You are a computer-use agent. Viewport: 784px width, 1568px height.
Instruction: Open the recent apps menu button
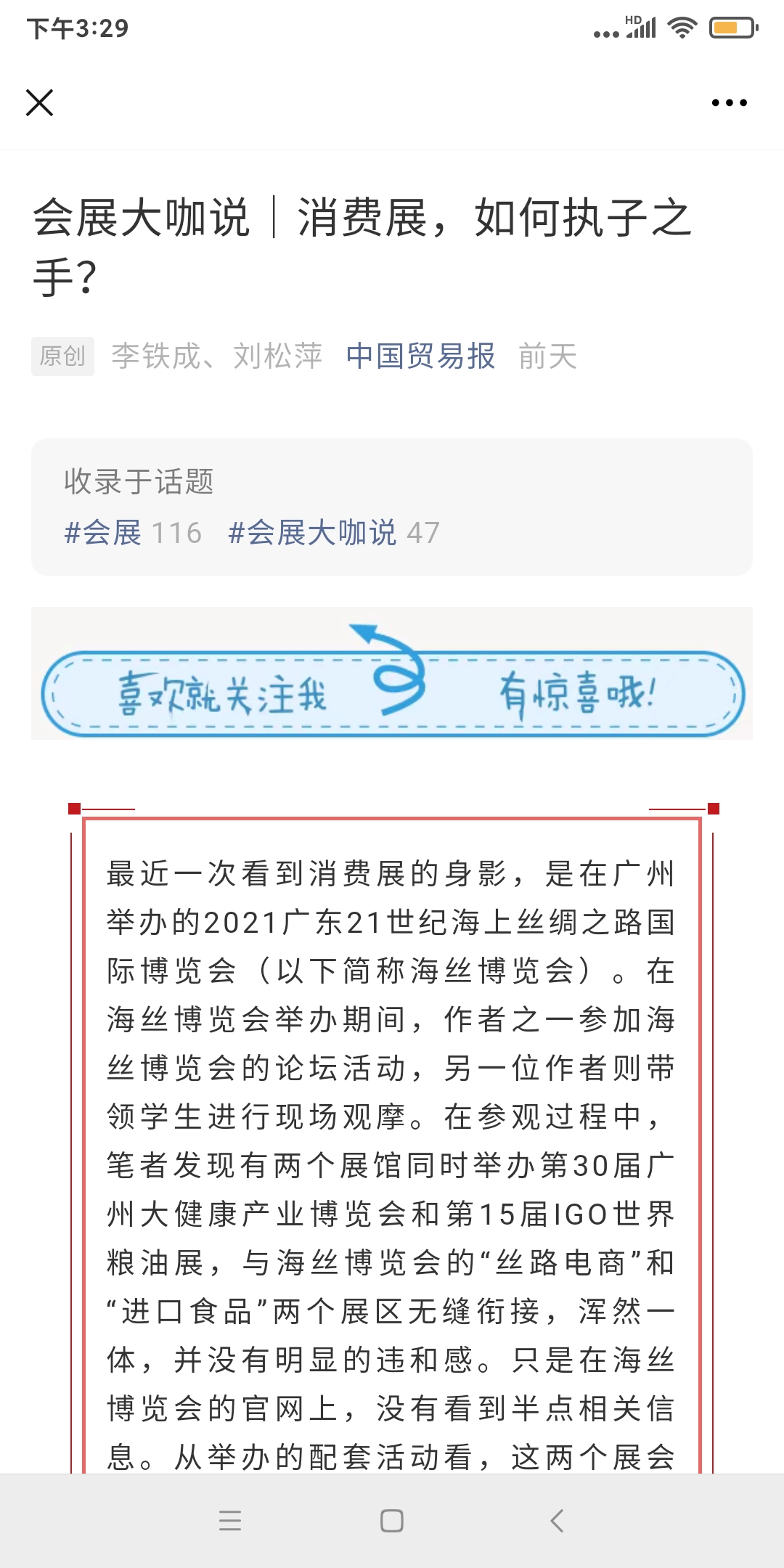pyautogui.click(x=230, y=1521)
